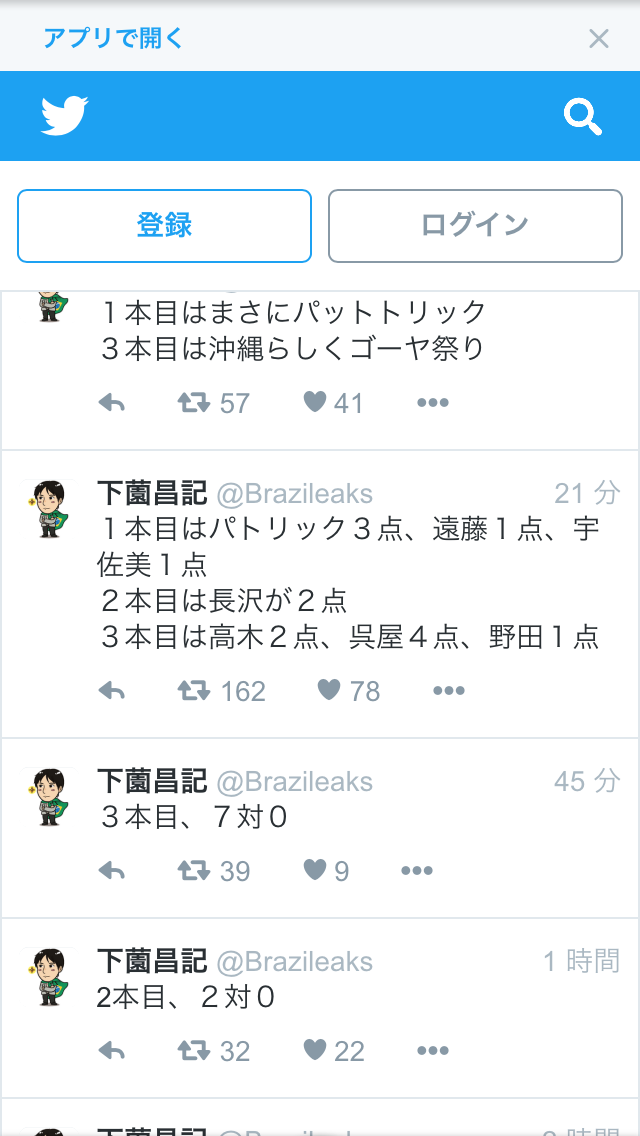This screenshot has width=640, height=1136.
Task: Tap the ログイン login button
Action: tap(475, 226)
